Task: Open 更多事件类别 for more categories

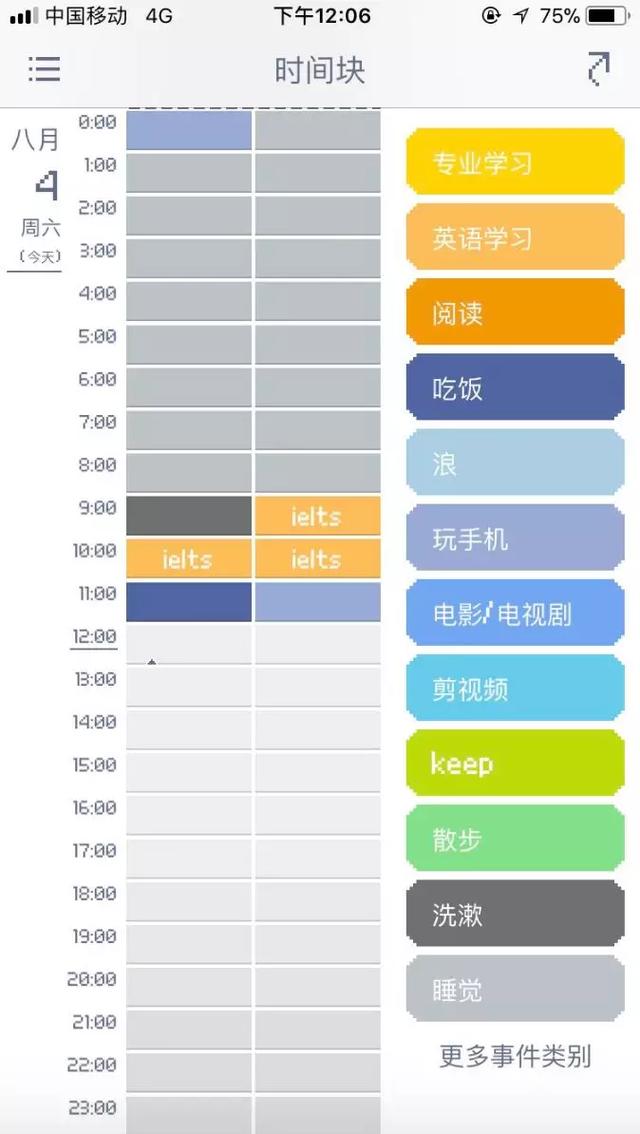Action: click(x=515, y=1056)
